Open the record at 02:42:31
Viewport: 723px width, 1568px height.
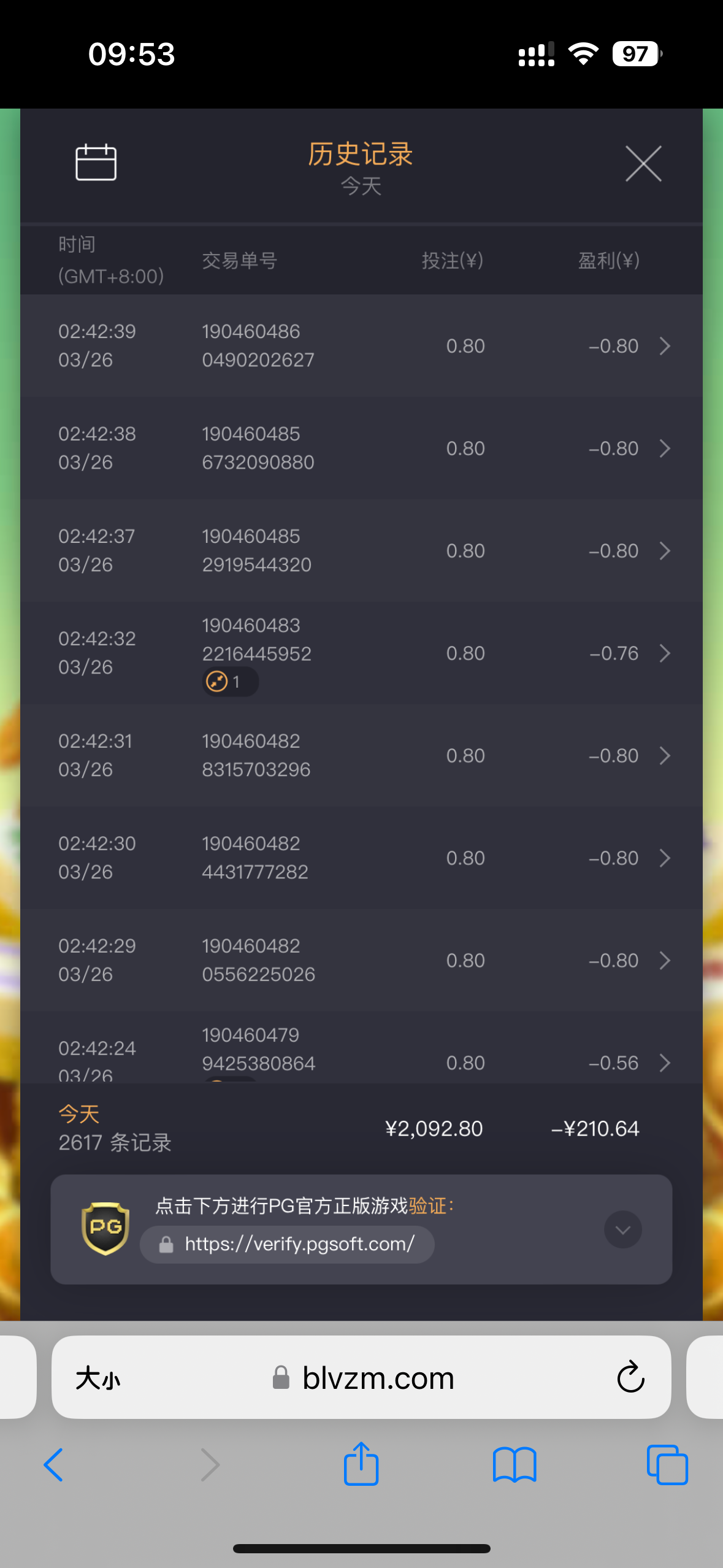[x=361, y=755]
